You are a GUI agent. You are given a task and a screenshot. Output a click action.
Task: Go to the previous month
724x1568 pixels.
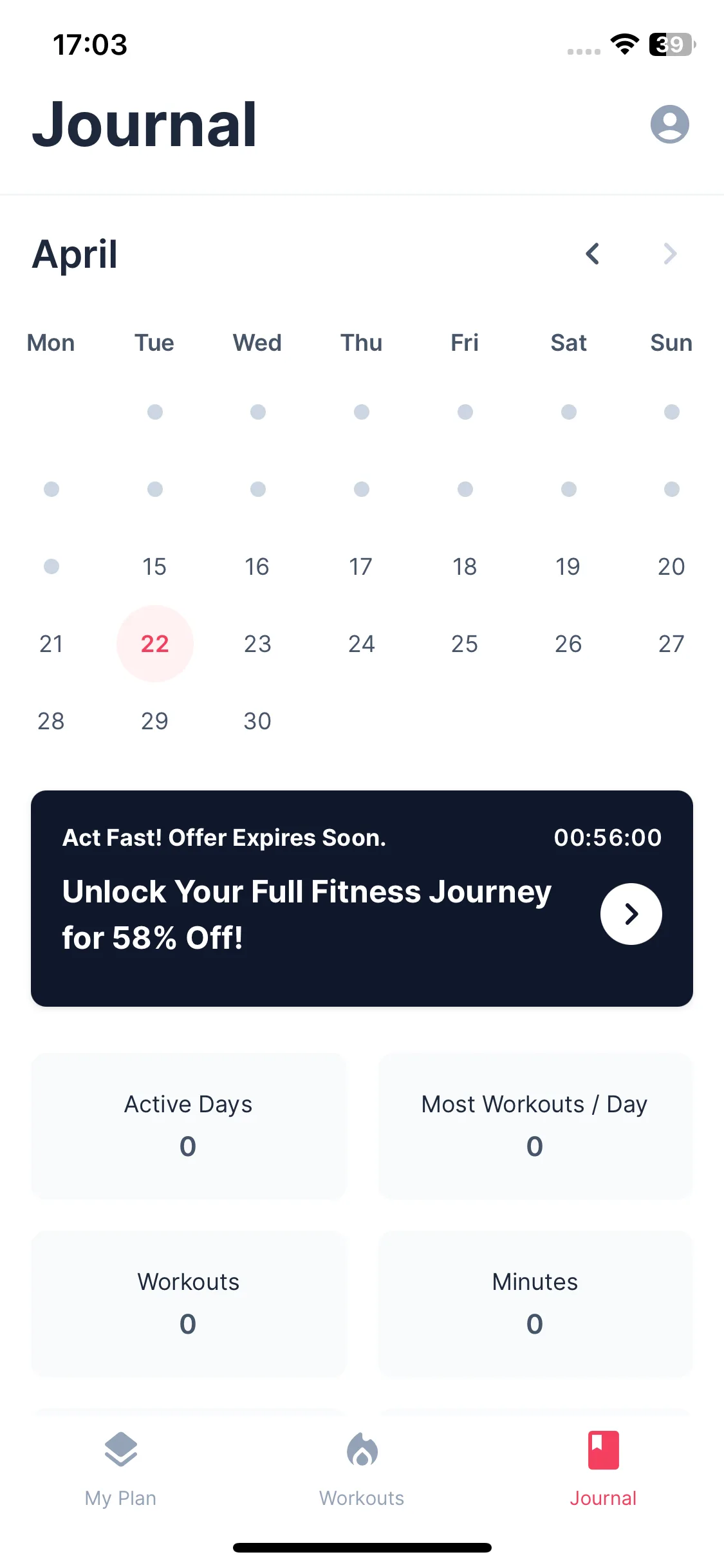click(593, 254)
